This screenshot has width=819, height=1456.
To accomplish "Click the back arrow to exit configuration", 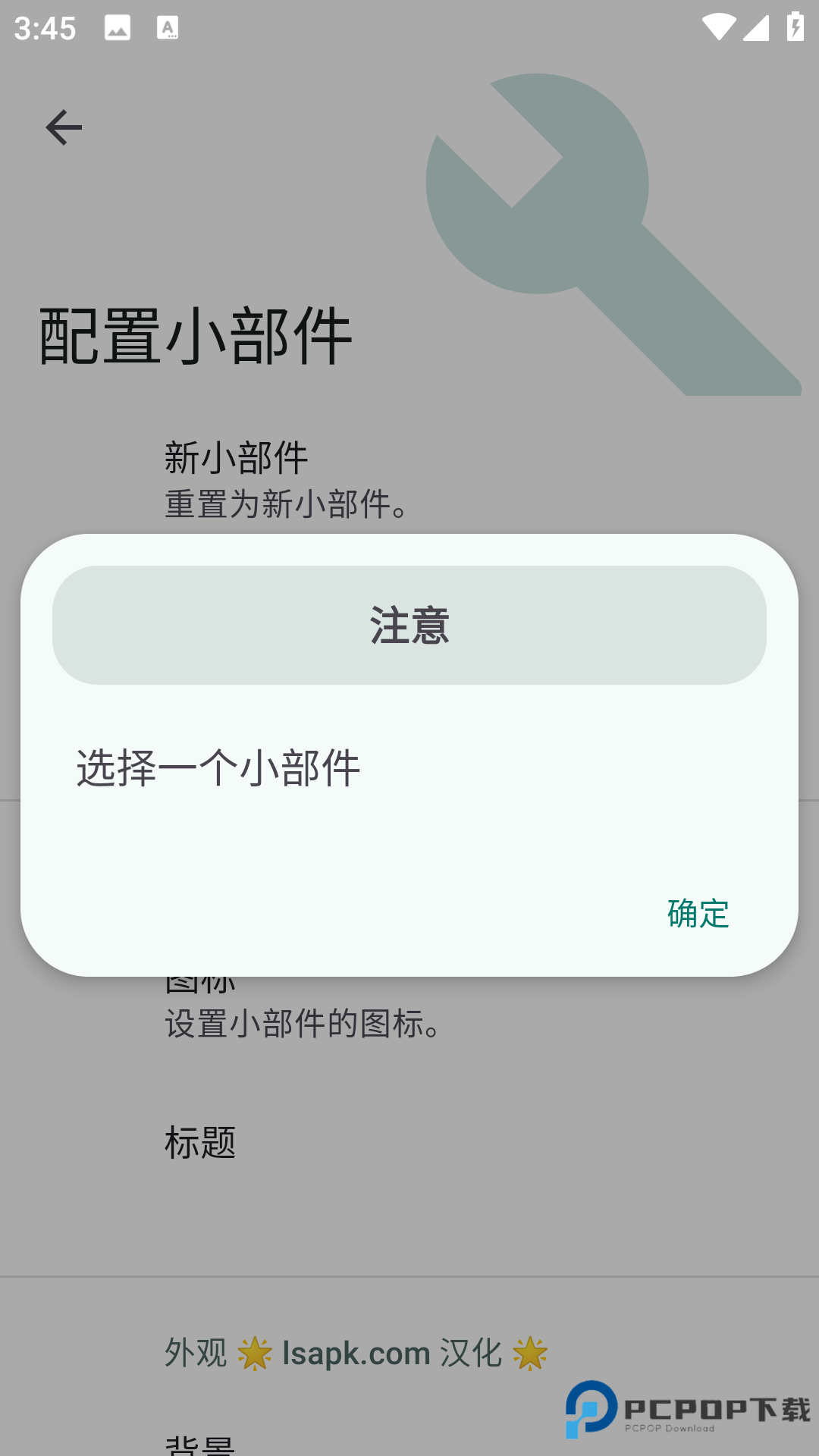I will [x=64, y=127].
